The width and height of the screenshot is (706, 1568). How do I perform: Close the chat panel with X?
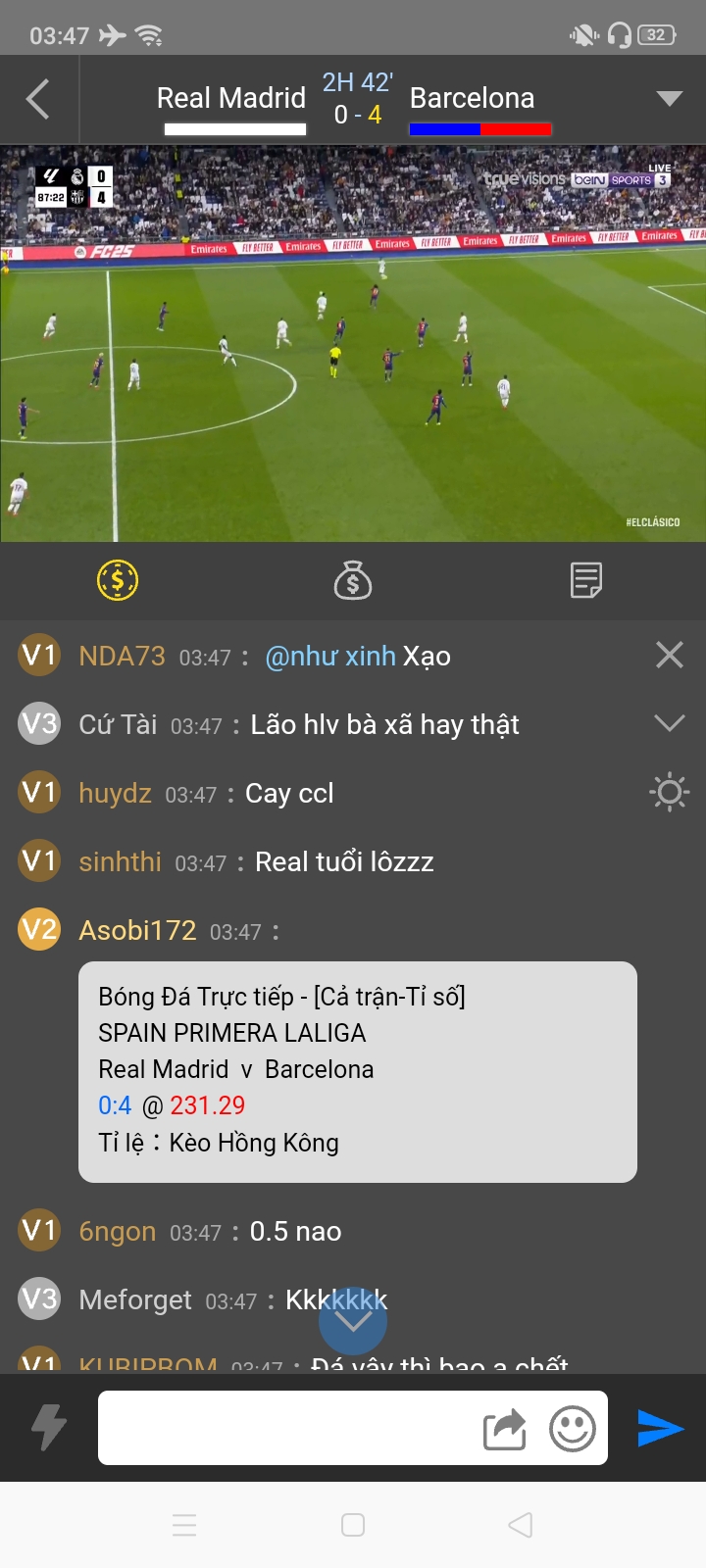coord(670,655)
